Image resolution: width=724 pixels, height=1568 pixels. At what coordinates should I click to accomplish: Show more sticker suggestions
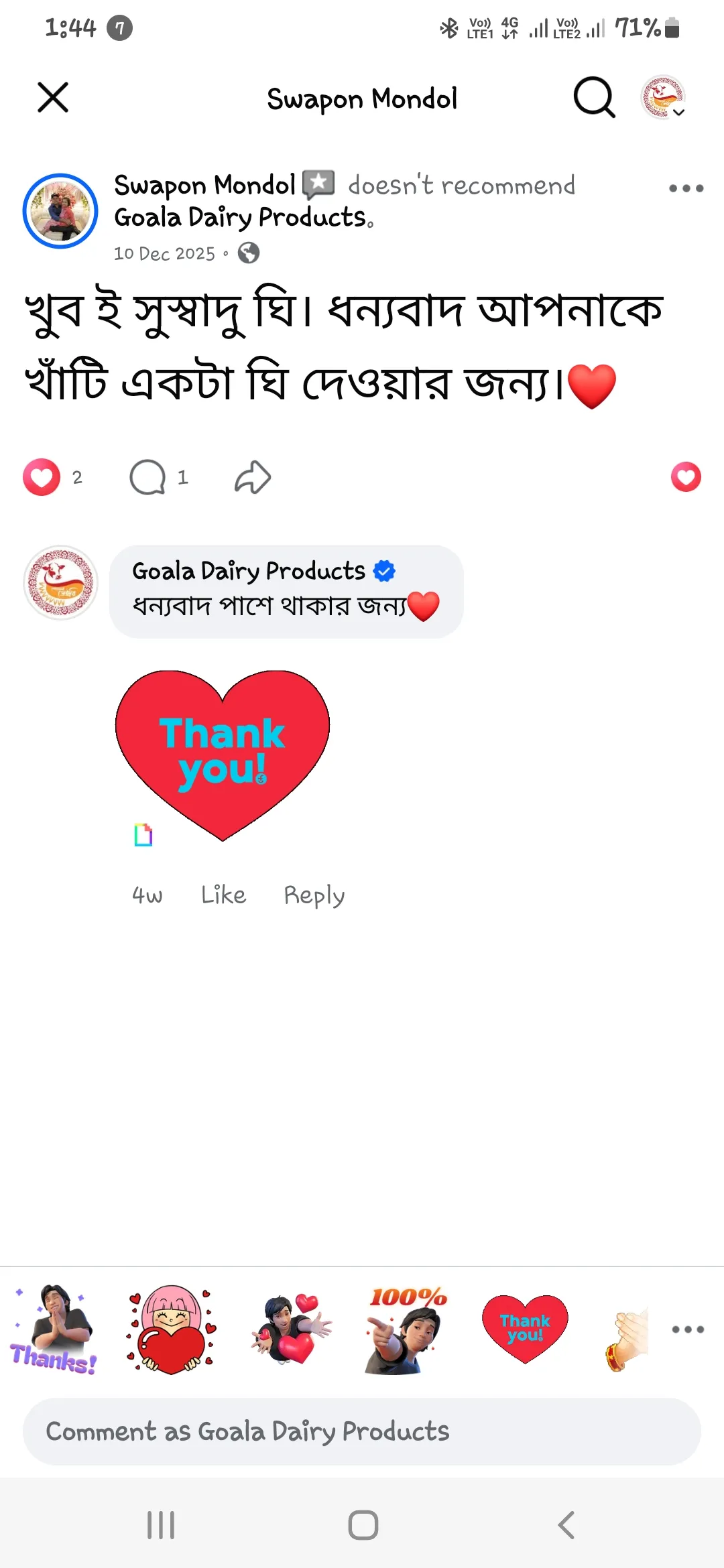[688, 1329]
